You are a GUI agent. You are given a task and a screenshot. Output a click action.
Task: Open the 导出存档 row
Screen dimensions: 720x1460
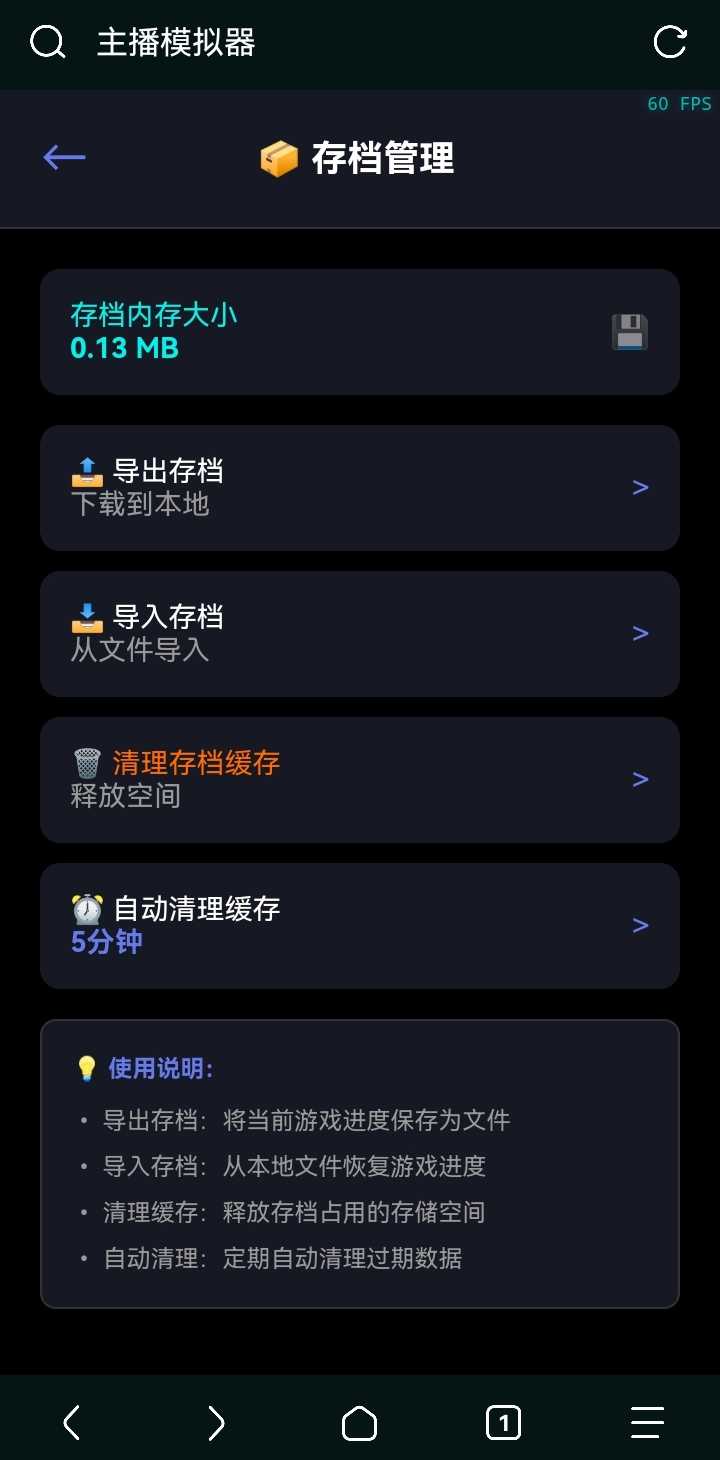coord(360,488)
